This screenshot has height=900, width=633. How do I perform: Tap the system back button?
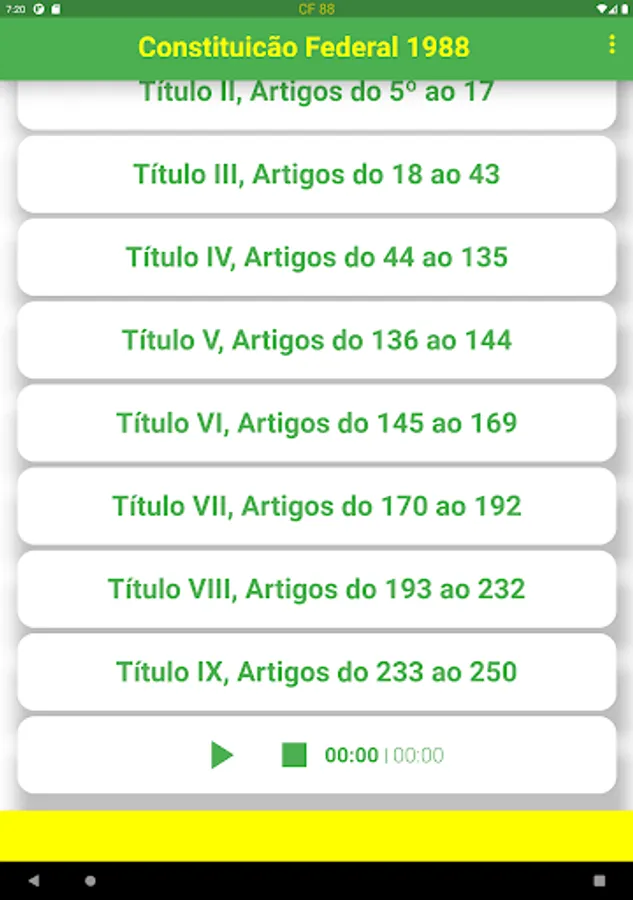pos(34,881)
